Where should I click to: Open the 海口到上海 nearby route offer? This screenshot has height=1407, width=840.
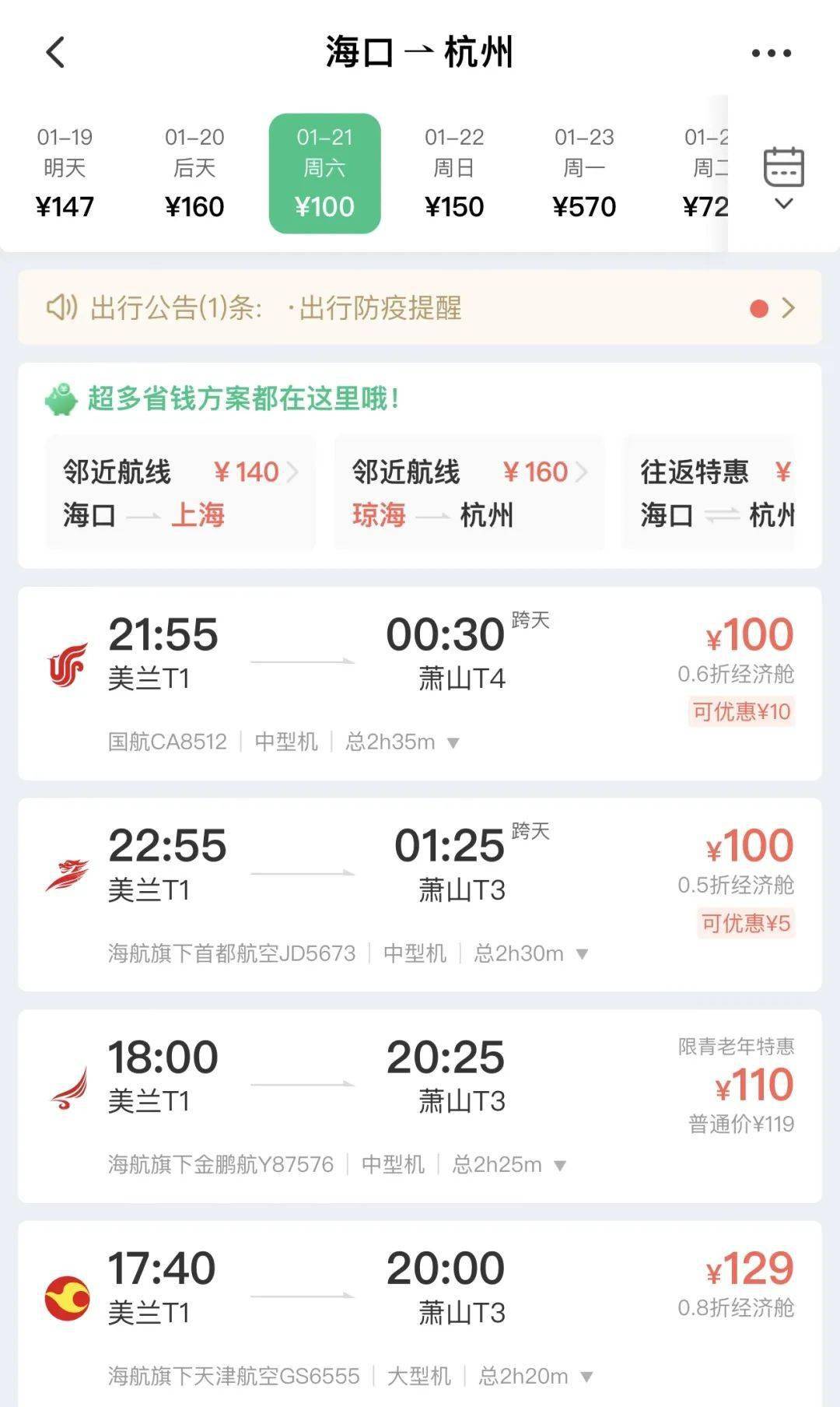coord(179,492)
